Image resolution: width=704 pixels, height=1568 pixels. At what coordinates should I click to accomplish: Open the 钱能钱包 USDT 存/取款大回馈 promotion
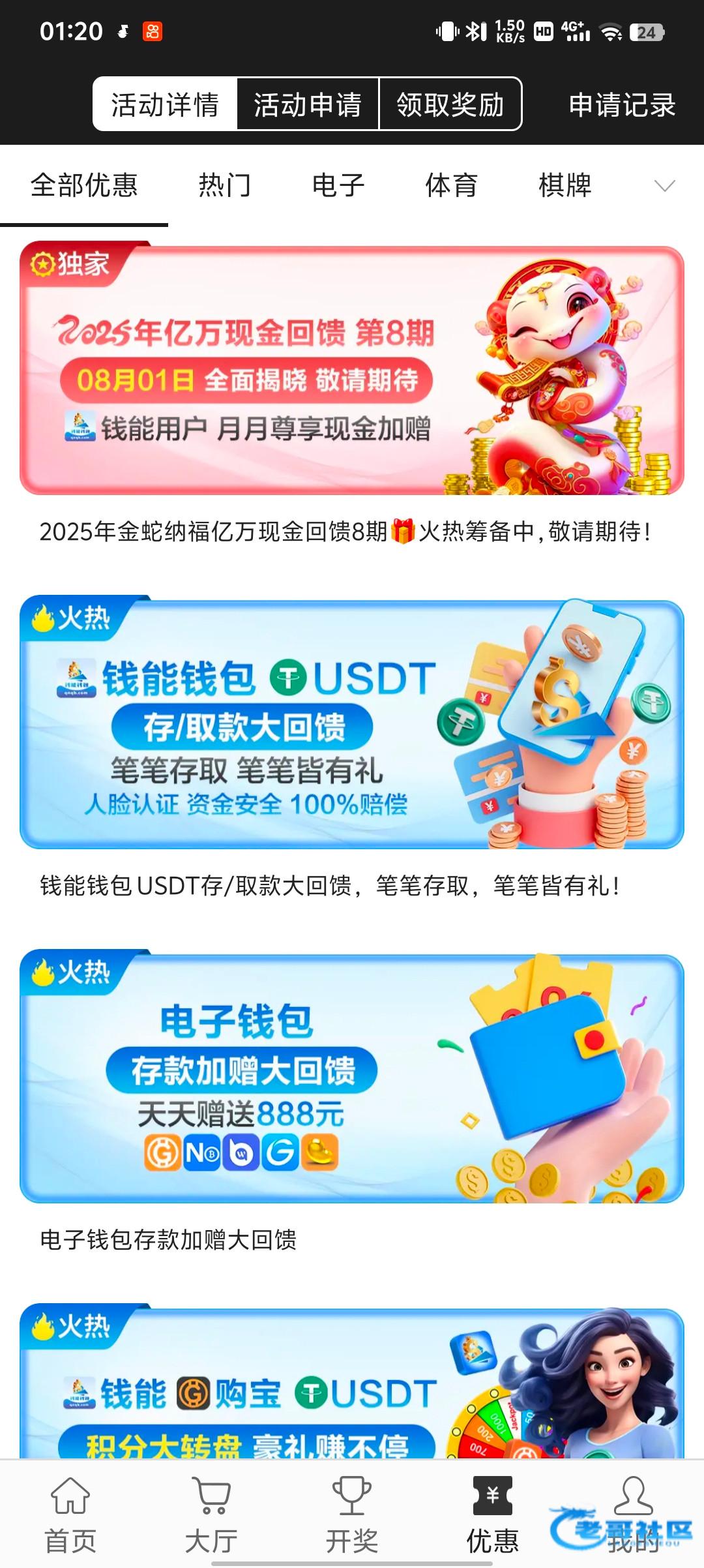(x=352, y=724)
